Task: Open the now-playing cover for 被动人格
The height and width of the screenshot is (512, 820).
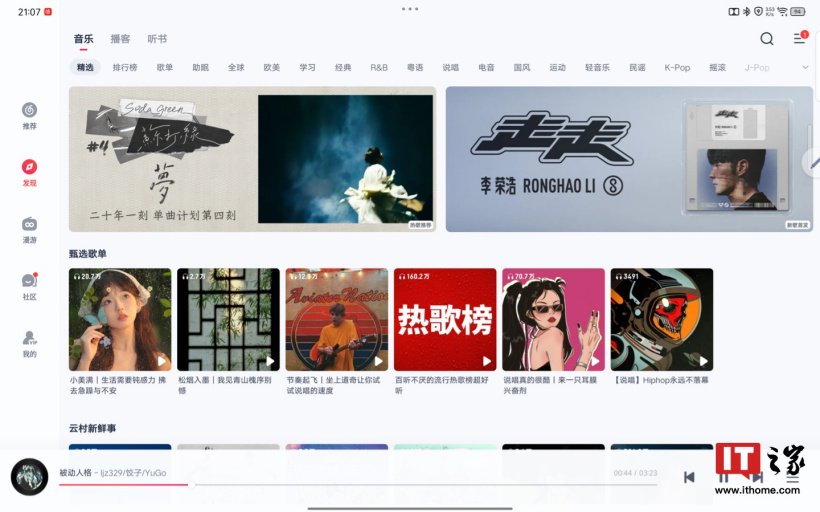Action: click(29, 477)
